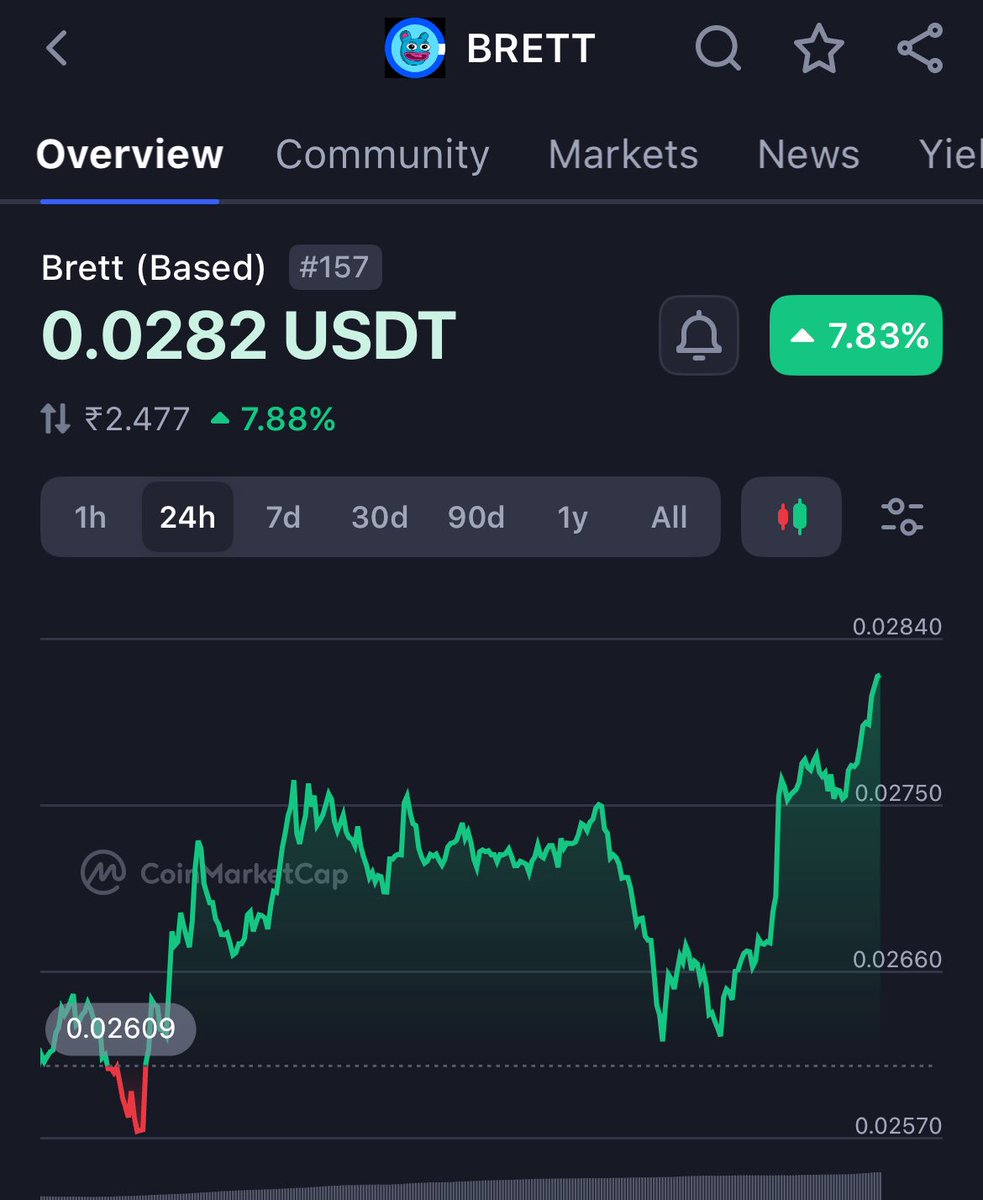The width and height of the screenshot is (983, 1200).
Task: Open the search magnifier icon
Action: (718, 48)
